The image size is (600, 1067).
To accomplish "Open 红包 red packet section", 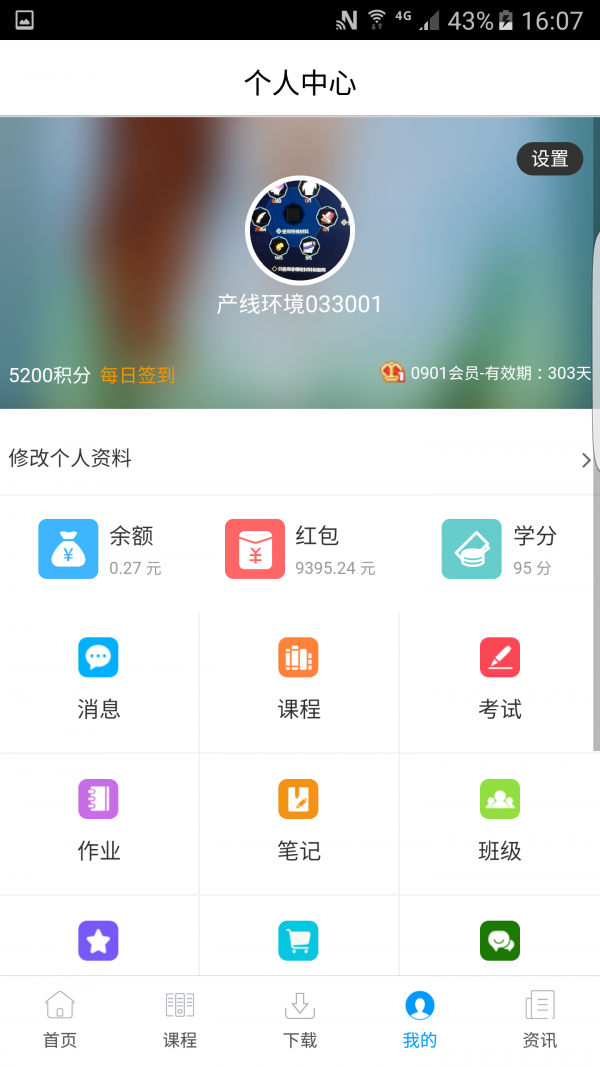I will coord(300,549).
